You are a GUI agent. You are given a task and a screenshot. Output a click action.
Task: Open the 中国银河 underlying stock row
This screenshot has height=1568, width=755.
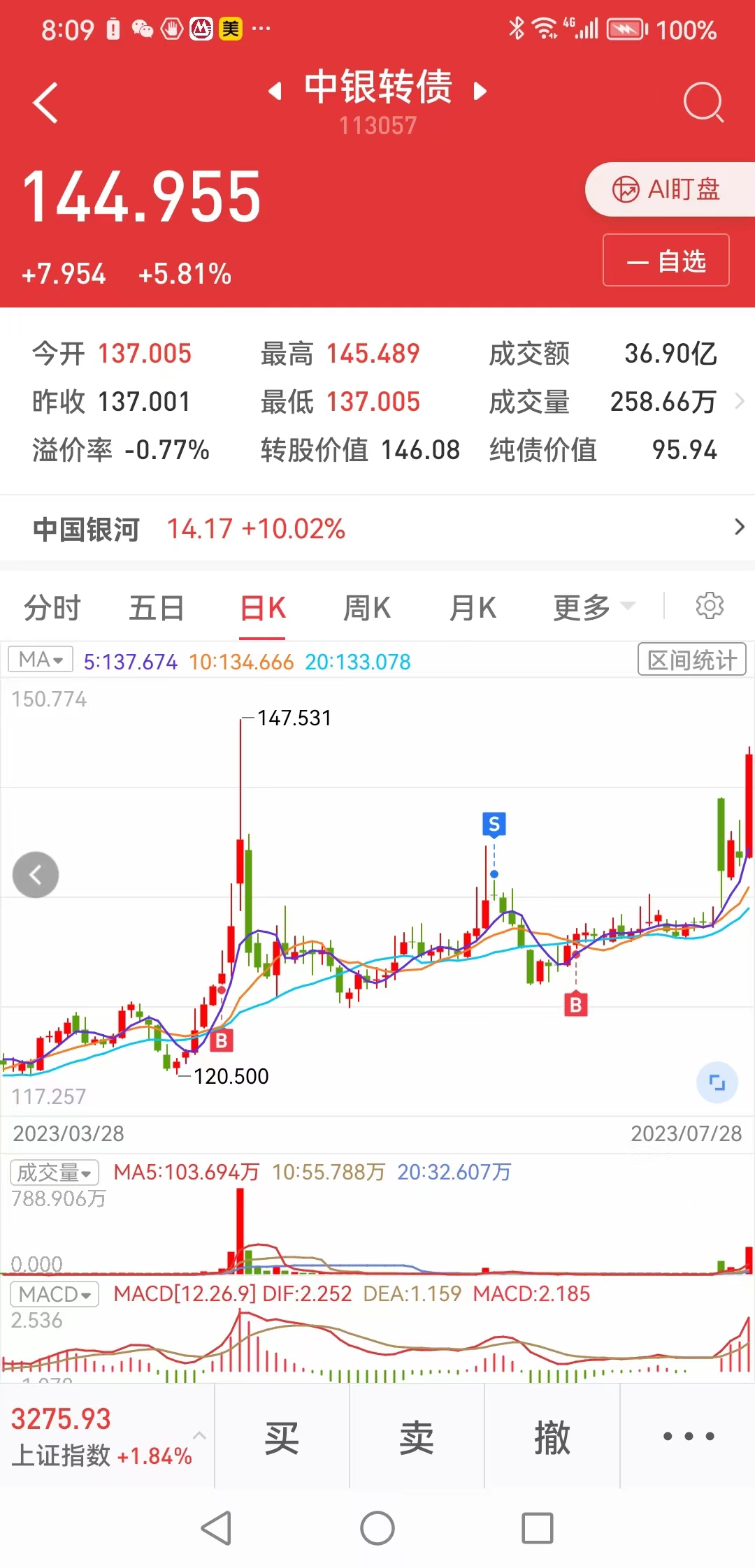pos(377,529)
